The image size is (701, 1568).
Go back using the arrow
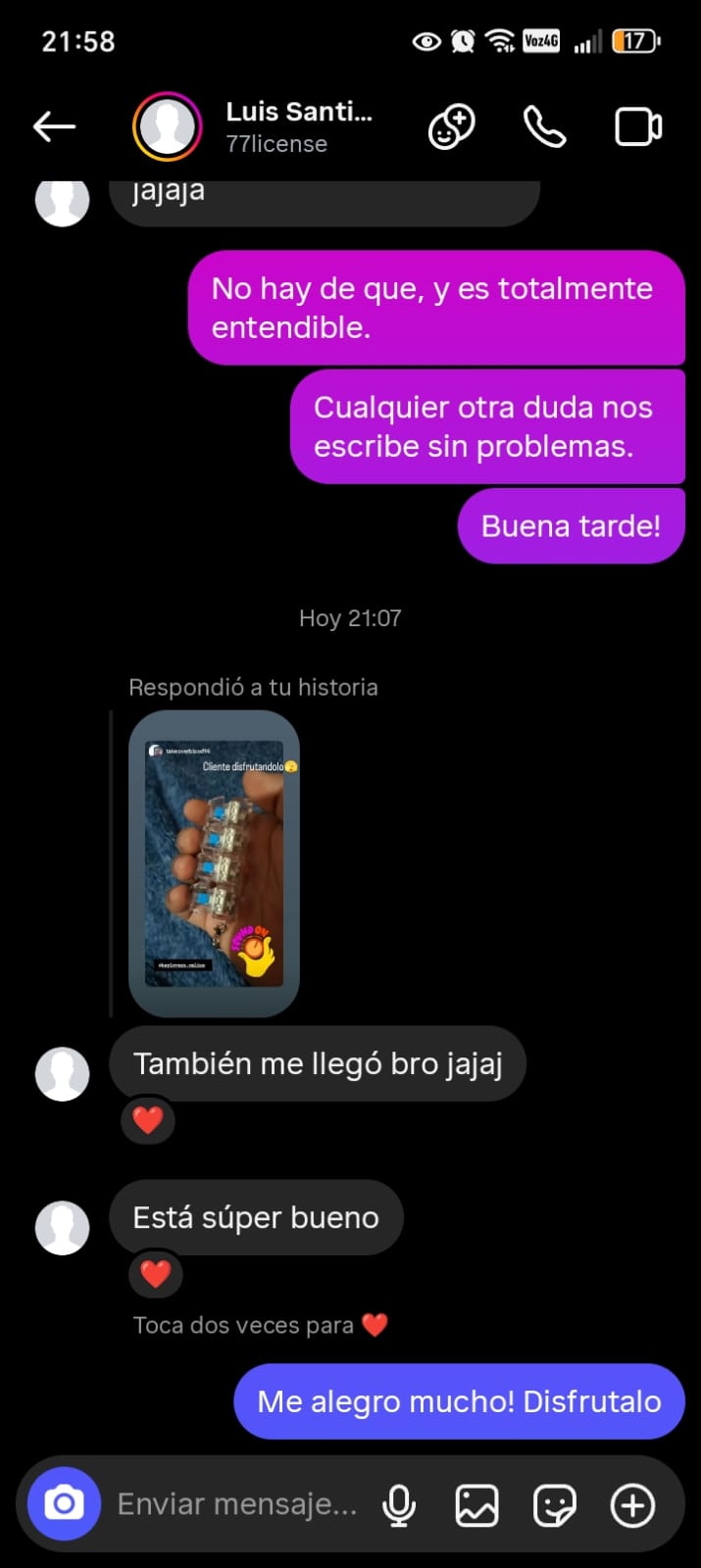point(54,126)
